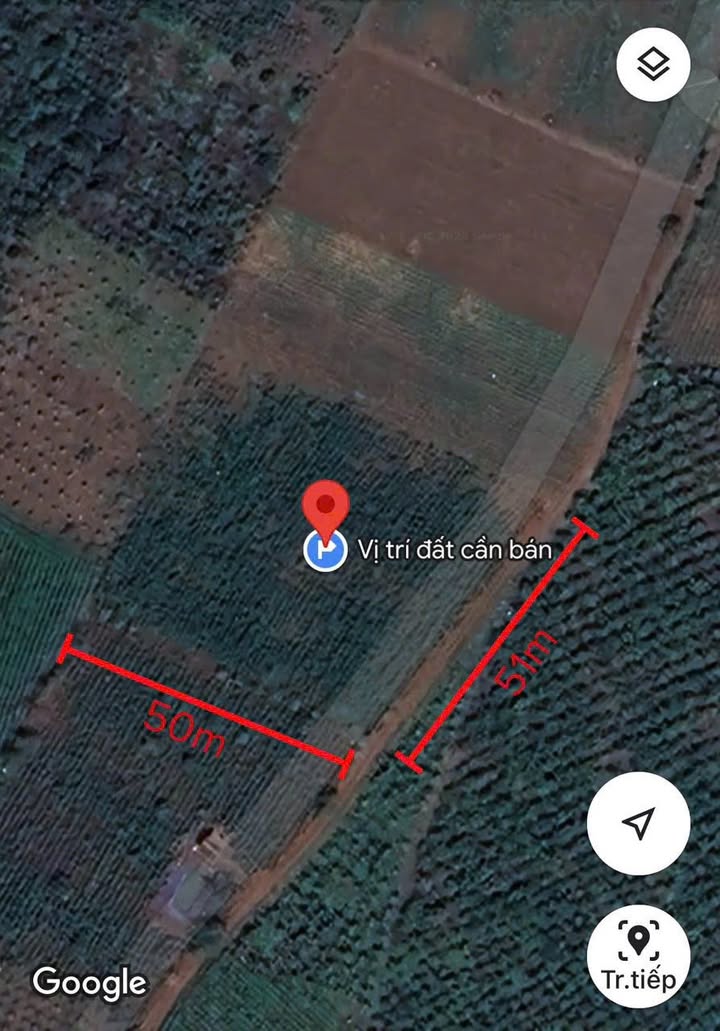Viewport: 720px width, 1031px height.
Task: Select the 'Vị trí đất cần bán' place marker
Action: 326,549
